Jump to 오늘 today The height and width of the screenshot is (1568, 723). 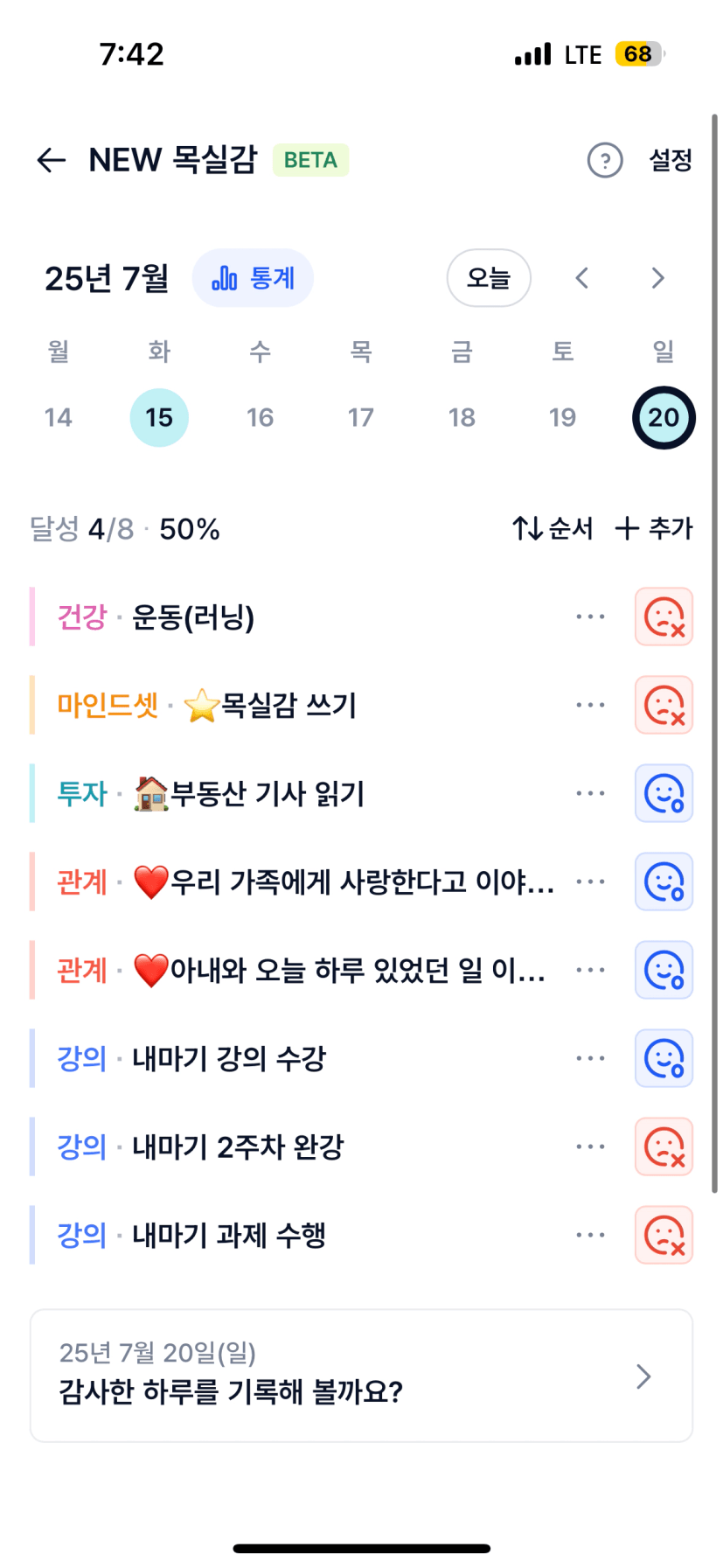tap(489, 278)
